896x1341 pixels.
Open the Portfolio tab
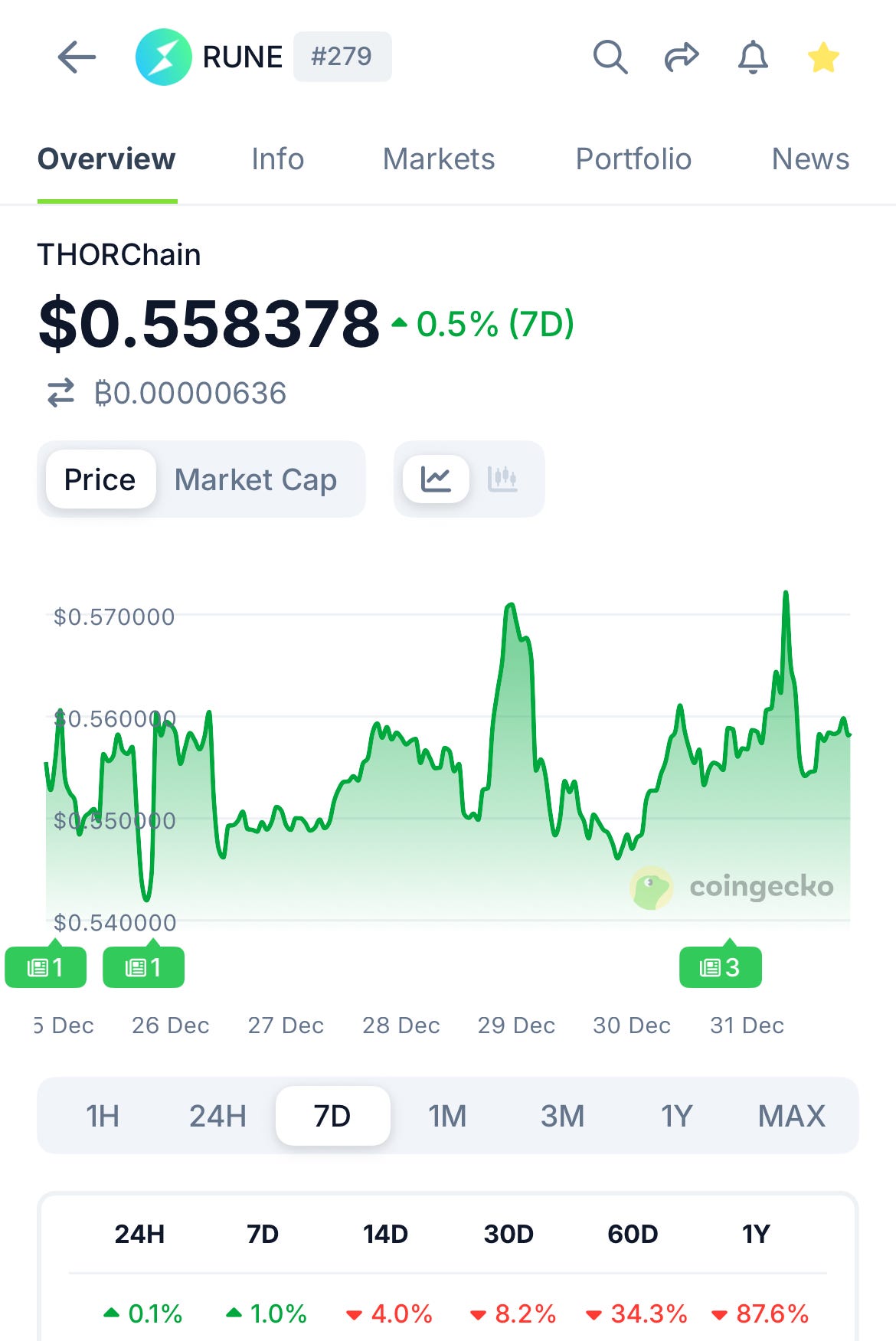coord(633,159)
